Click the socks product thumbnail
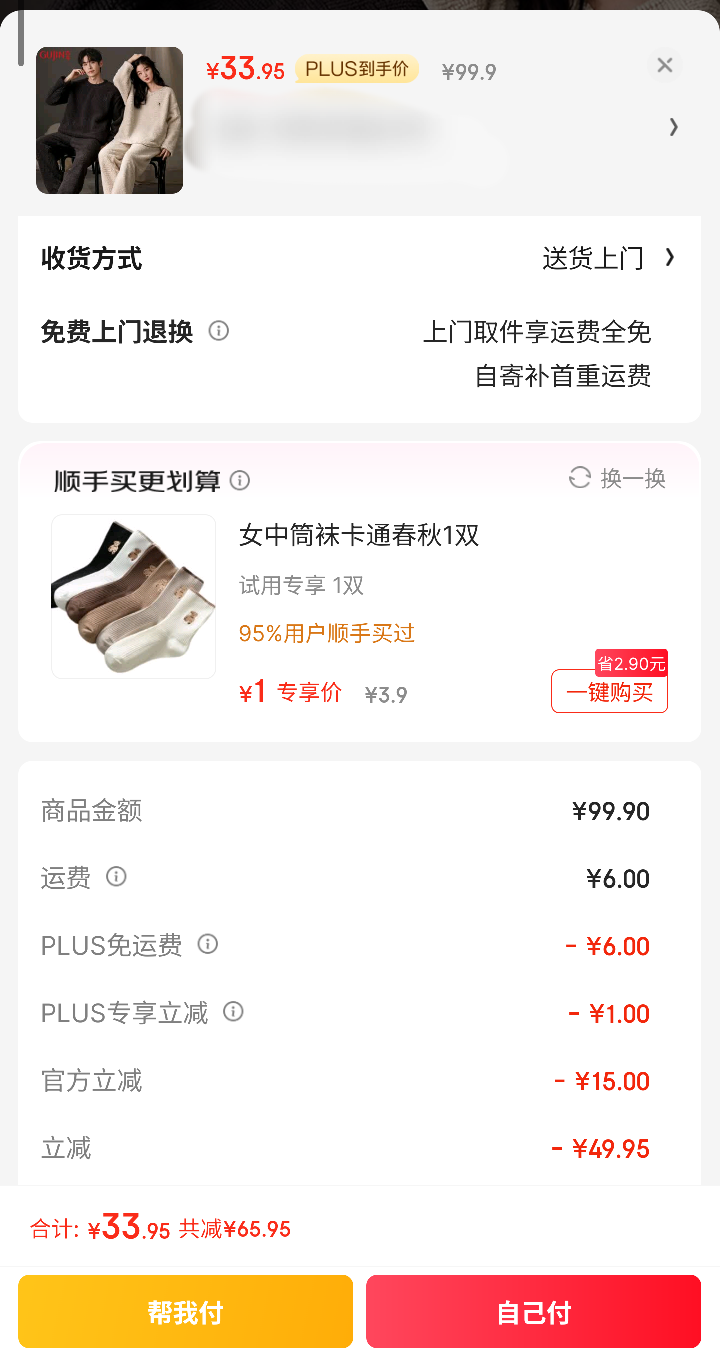The height and width of the screenshot is (1365, 720). 133,596
